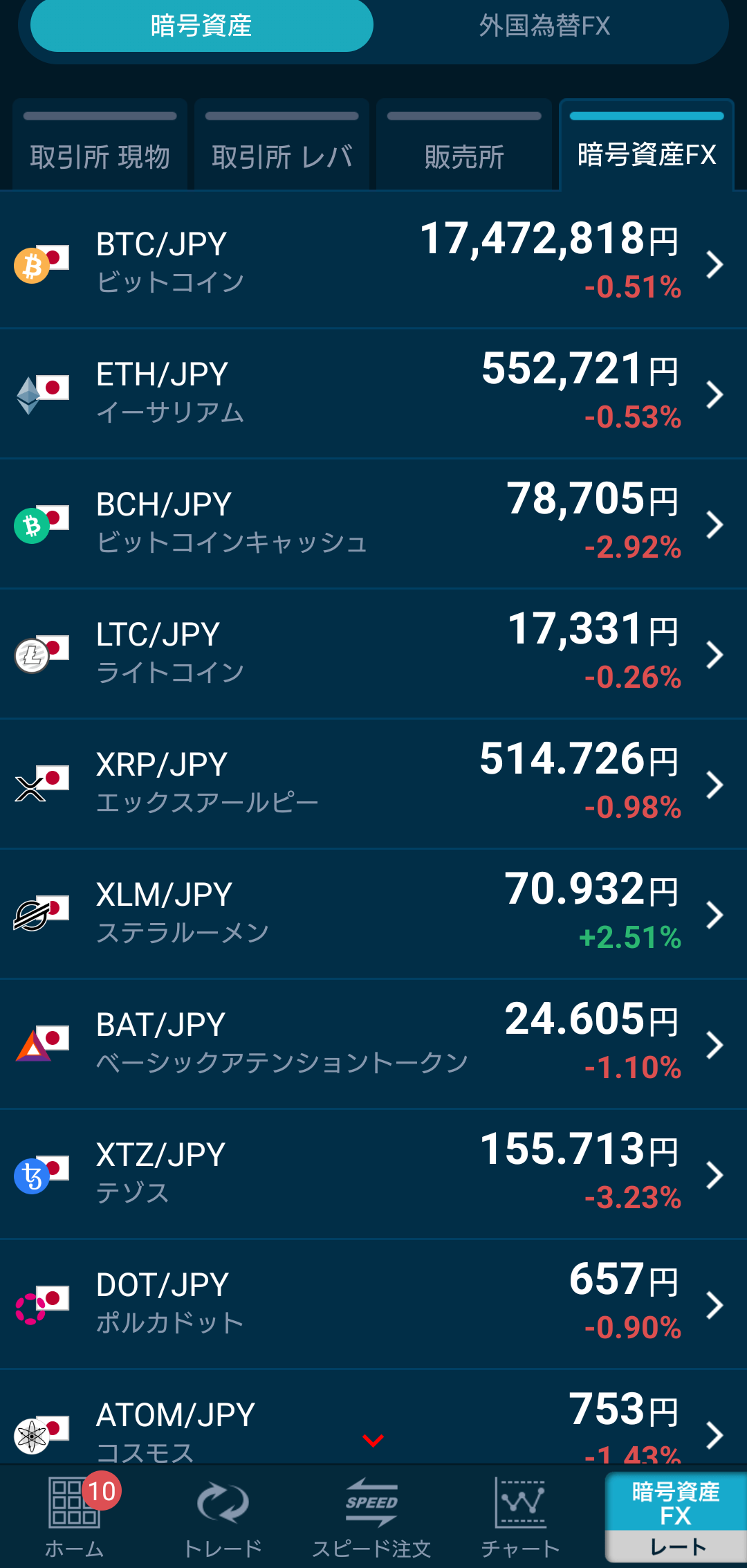Open the BAT/JPY rate row

click(x=373, y=1043)
